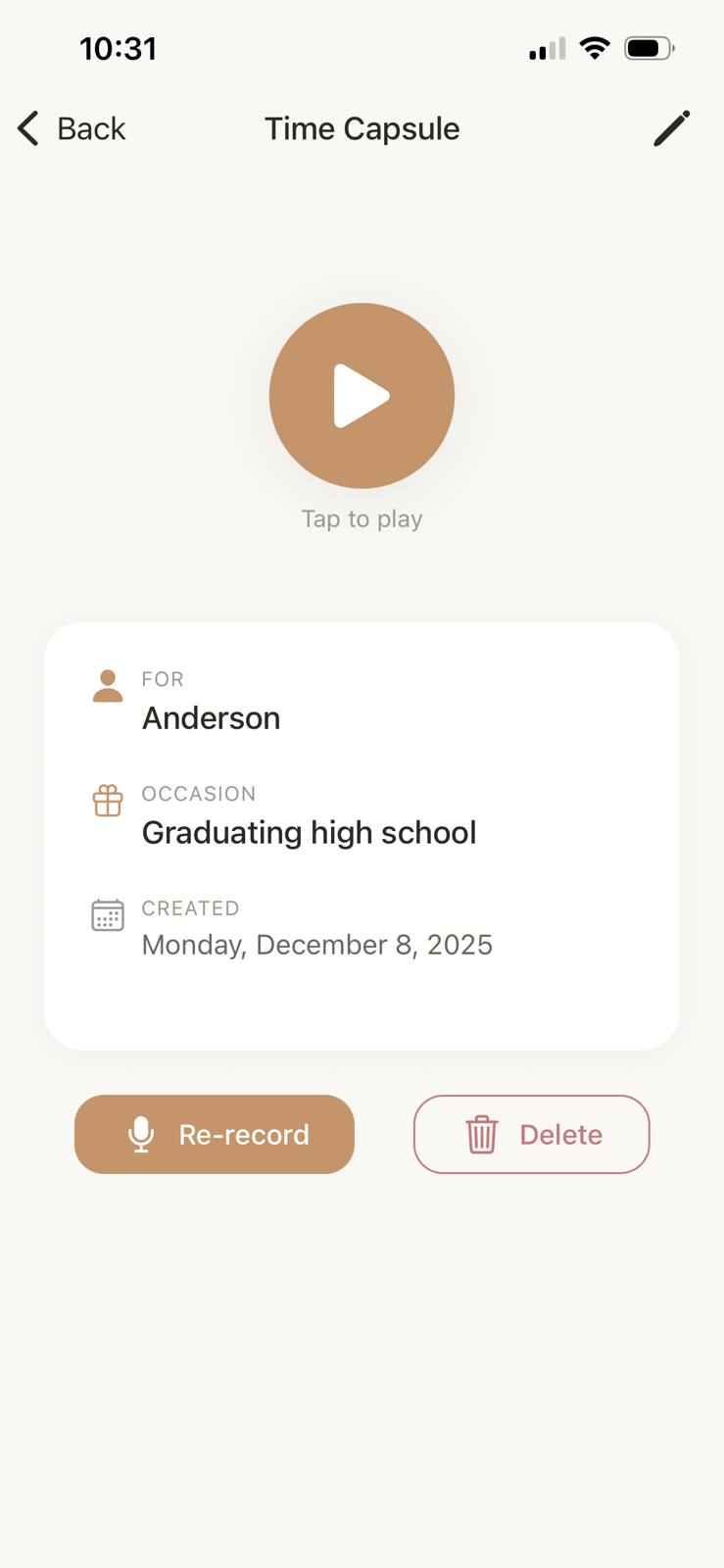Tap the Delete button
Image resolution: width=724 pixels, height=1568 pixels.
coord(531,1134)
